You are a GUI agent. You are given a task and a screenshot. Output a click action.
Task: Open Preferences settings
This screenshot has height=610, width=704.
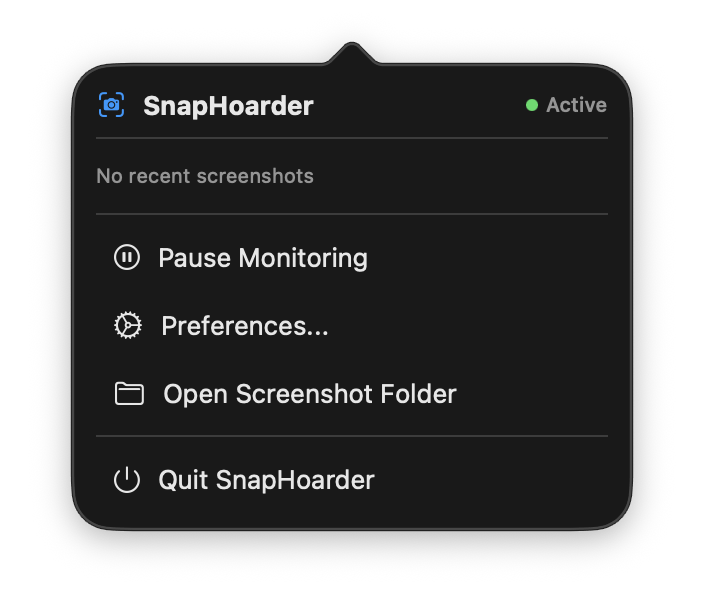click(244, 326)
